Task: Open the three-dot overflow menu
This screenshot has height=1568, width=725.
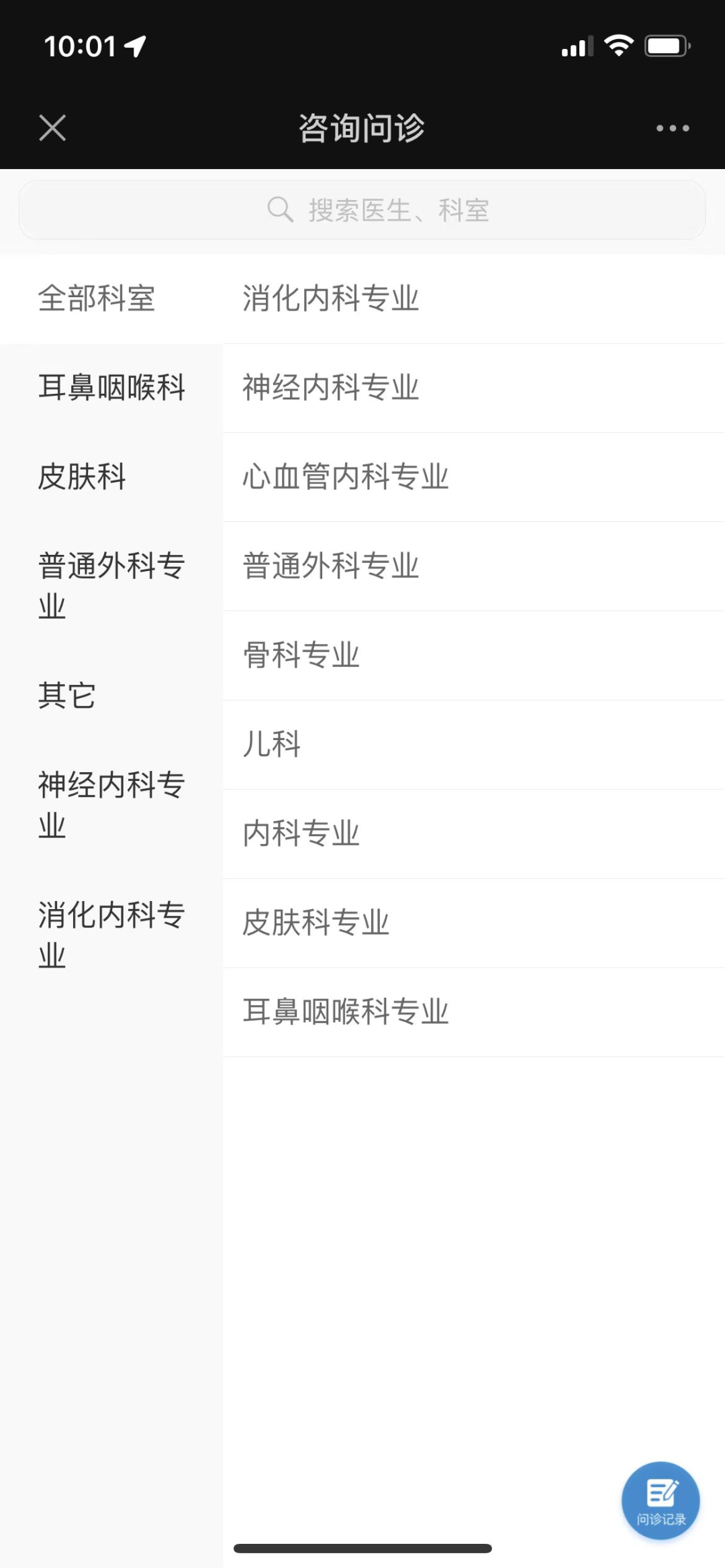Action: [x=673, y=128]
